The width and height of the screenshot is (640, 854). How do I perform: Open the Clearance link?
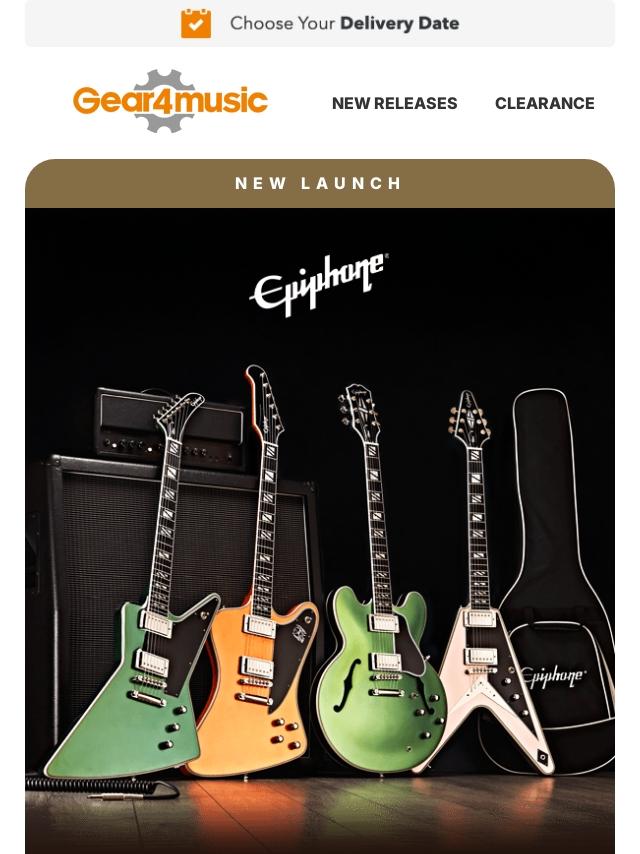coord(544,103)
